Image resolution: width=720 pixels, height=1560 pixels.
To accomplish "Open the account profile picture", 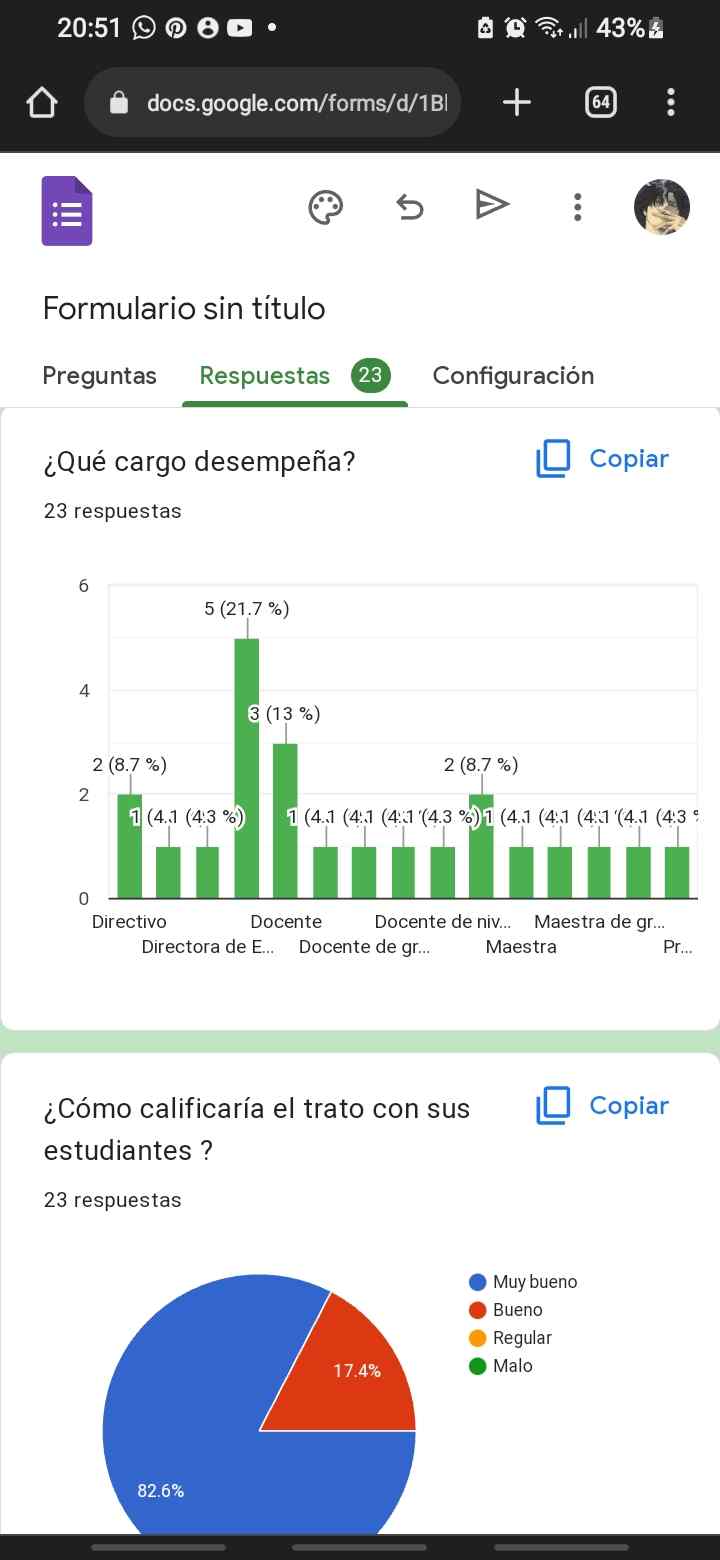I will [x=662, y=207].
